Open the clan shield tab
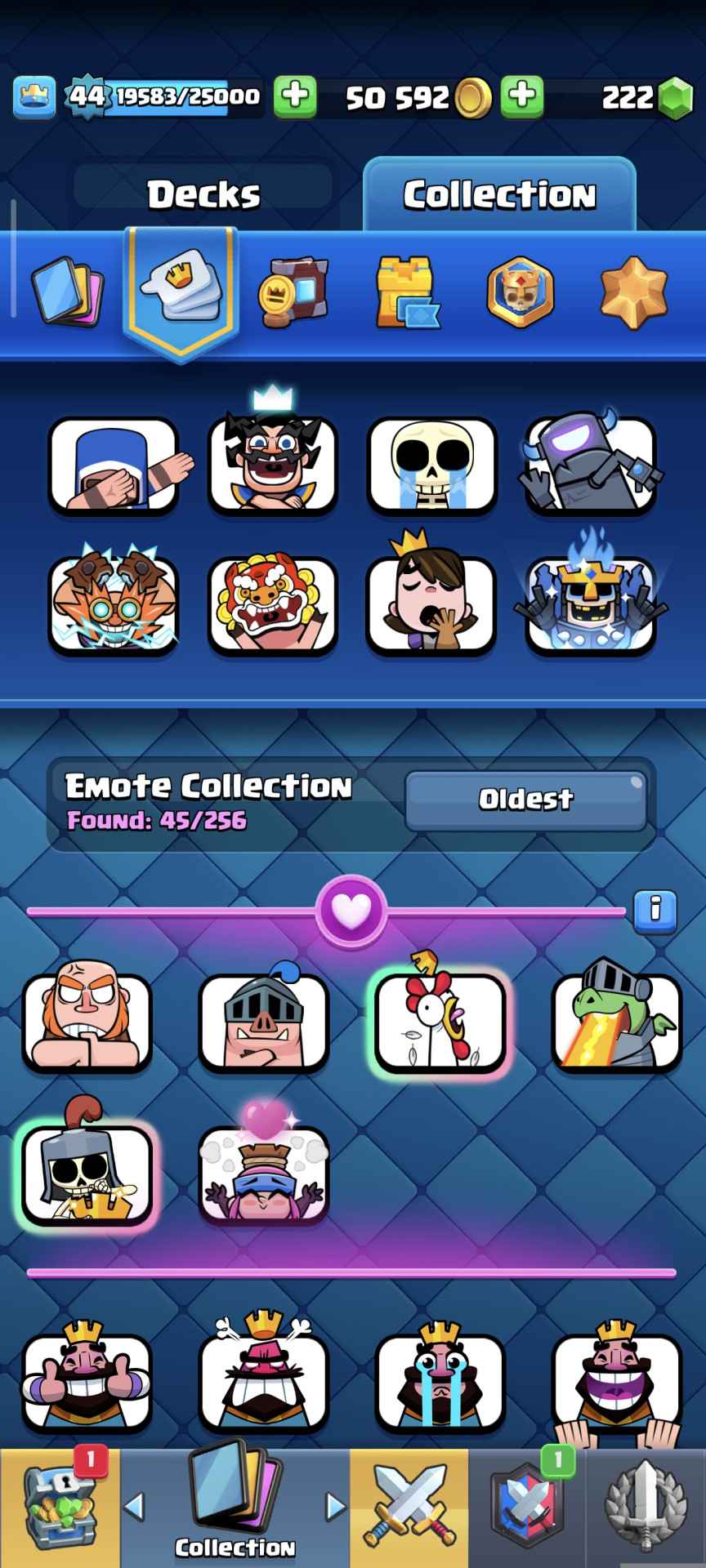The image size is (706, 1568). pos(527,1507)
